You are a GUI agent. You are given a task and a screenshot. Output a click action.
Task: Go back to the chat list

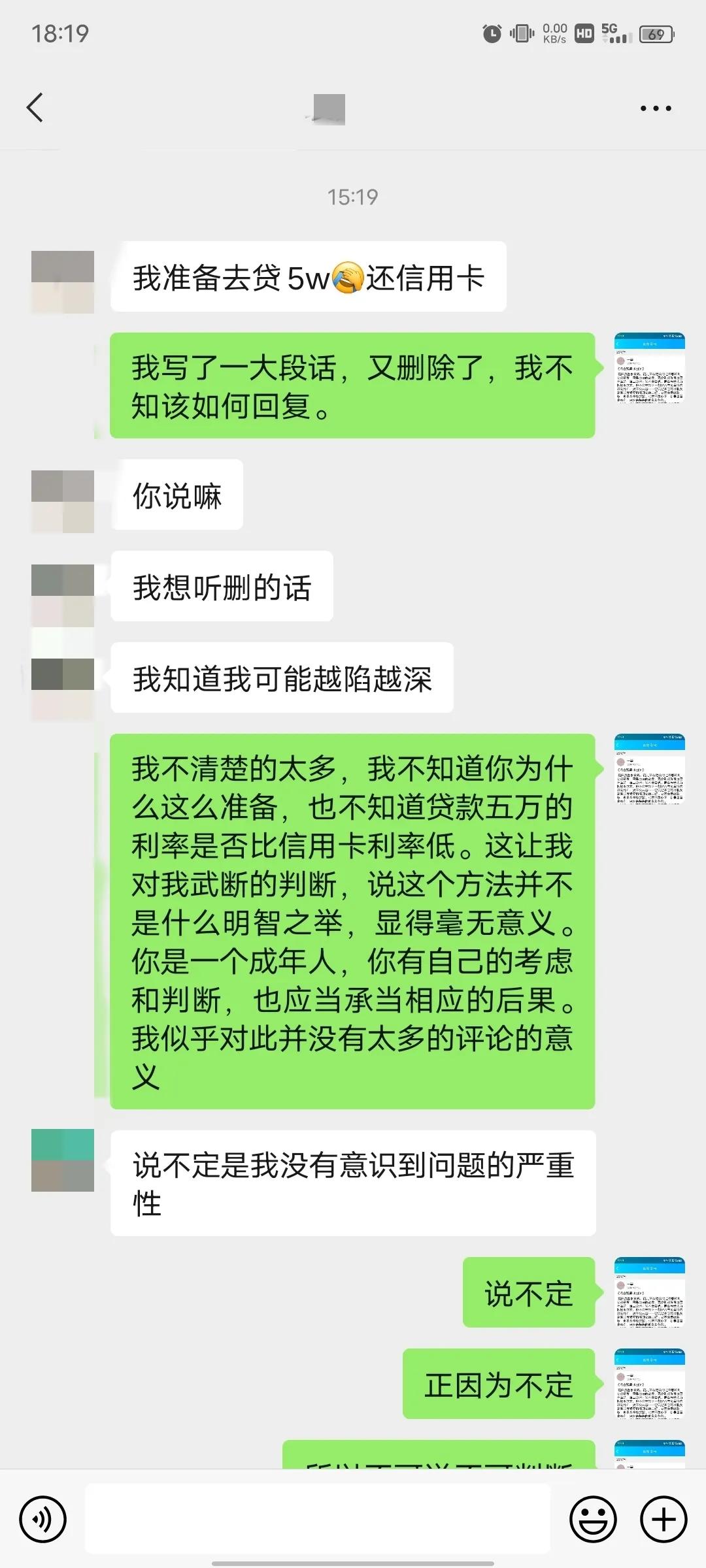[x=35, y=108]
